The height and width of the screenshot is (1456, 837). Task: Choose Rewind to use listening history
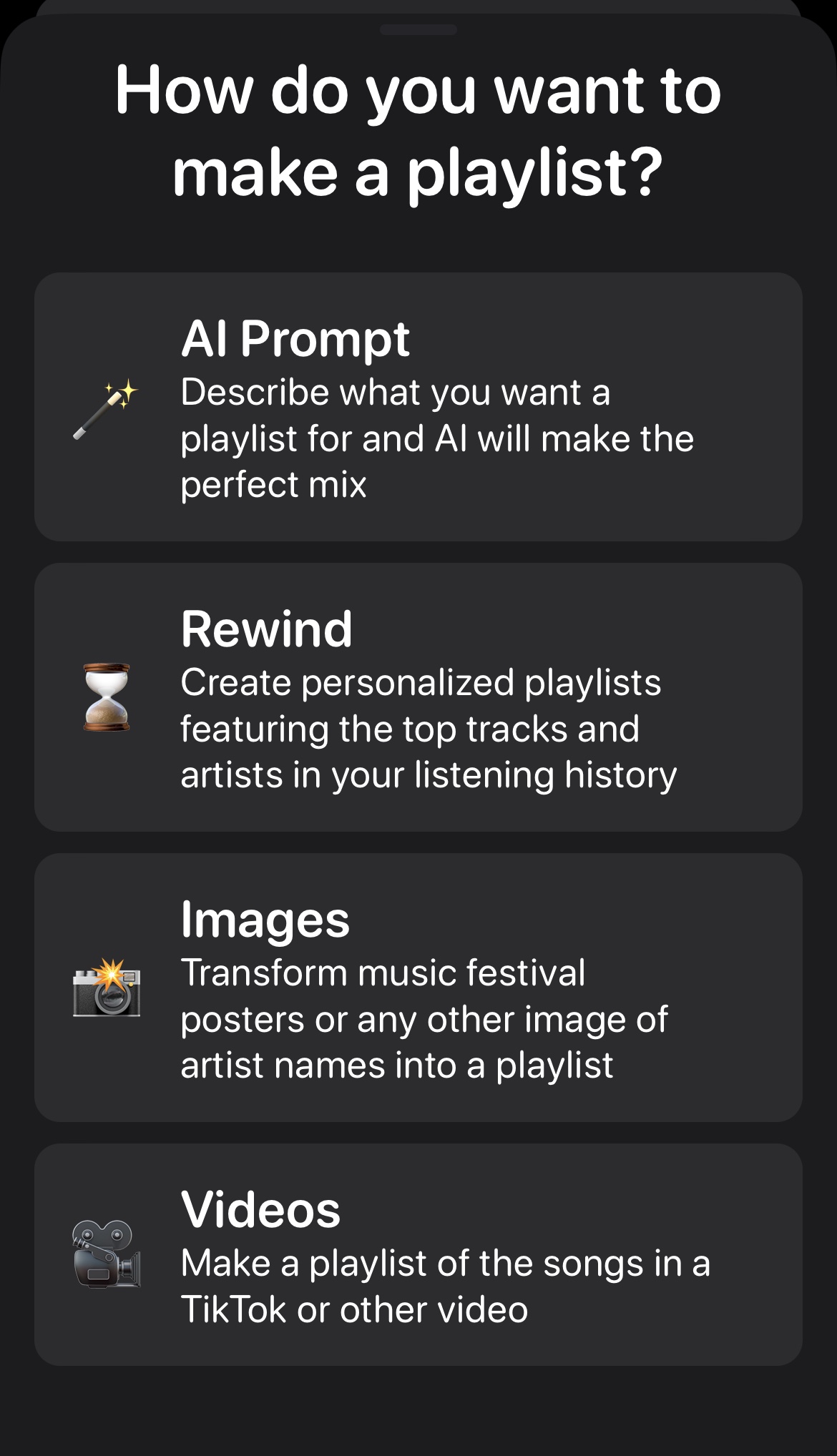click(x=418, y=697)
